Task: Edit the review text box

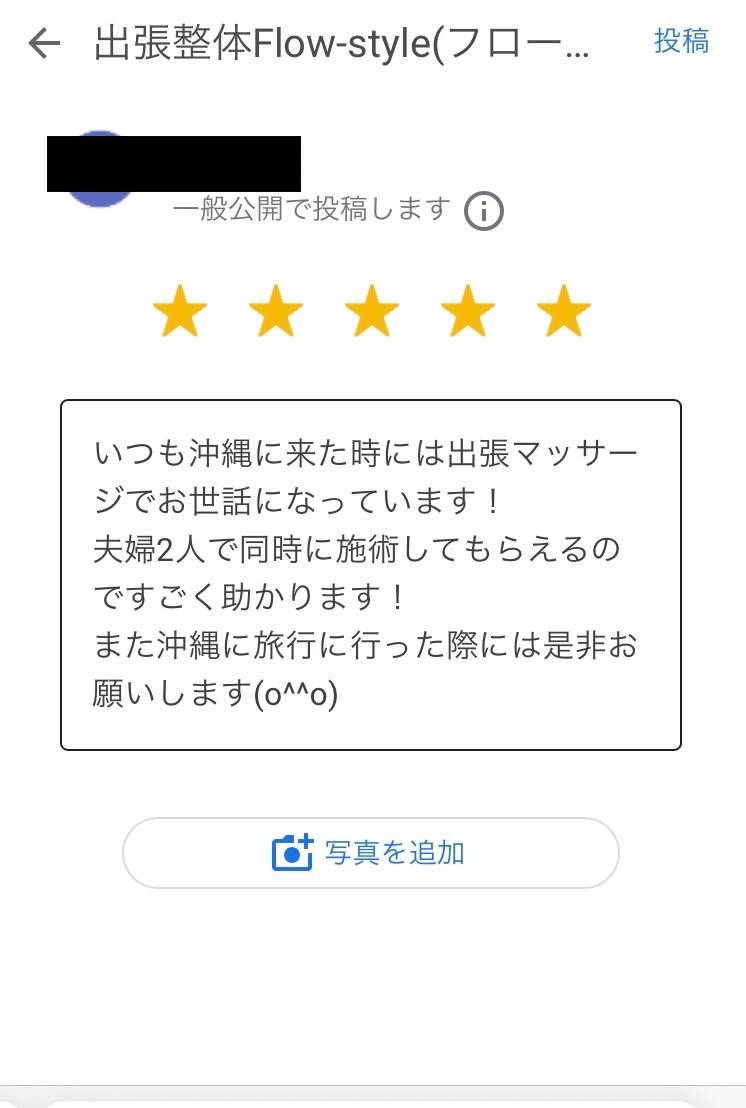Action: click(x=371, y=574)
